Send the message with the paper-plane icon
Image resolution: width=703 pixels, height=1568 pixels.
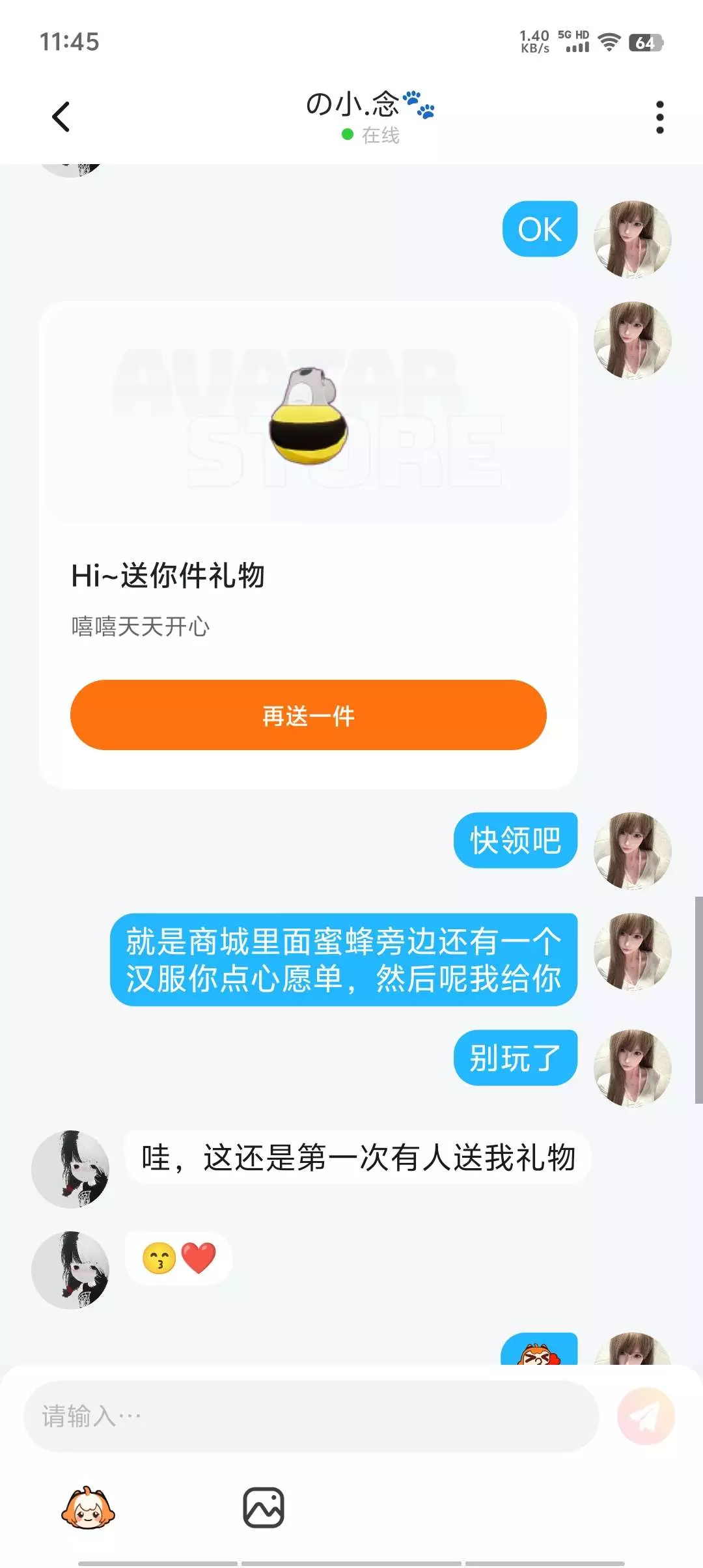coord(646,1416)
